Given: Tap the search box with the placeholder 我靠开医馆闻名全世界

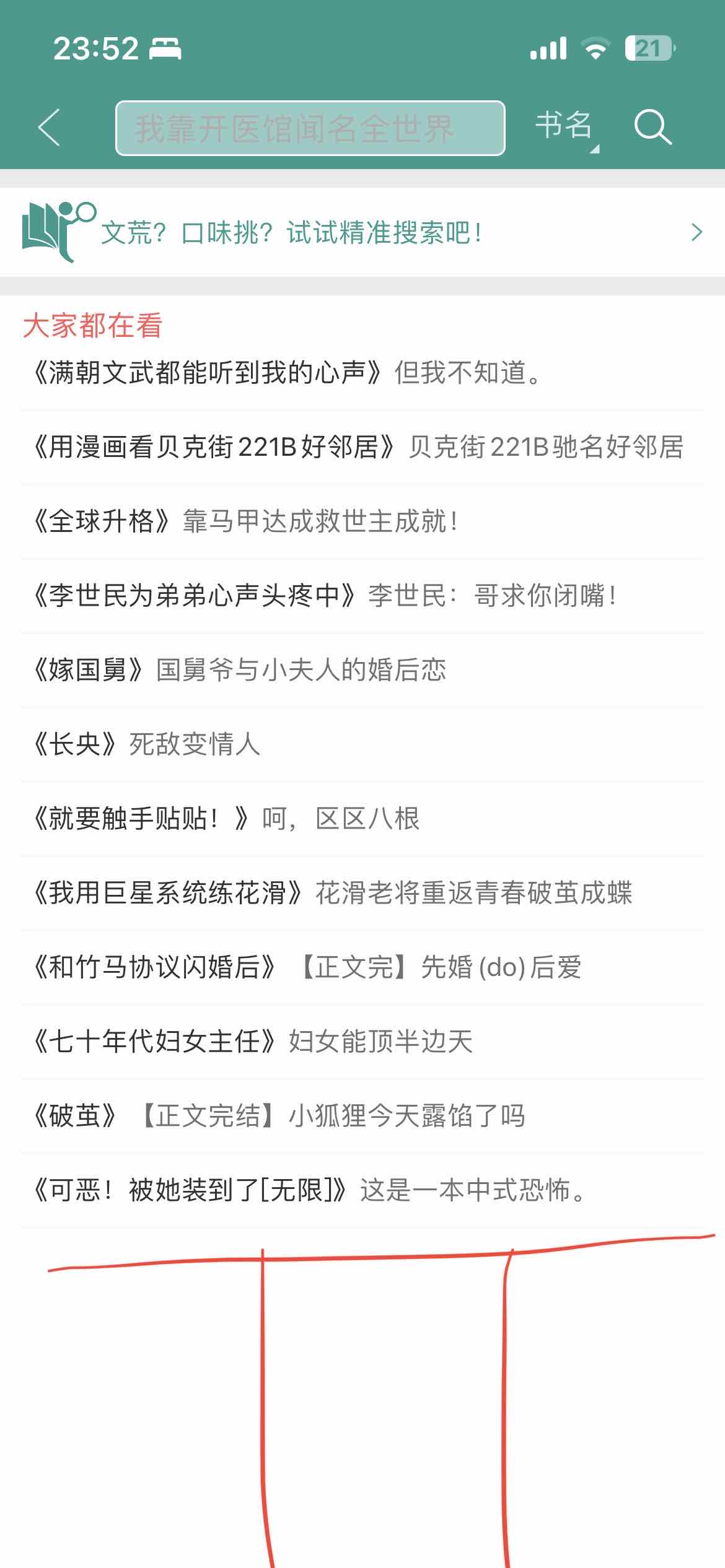Looking at the screenshot, I should [x=310, y=128].
